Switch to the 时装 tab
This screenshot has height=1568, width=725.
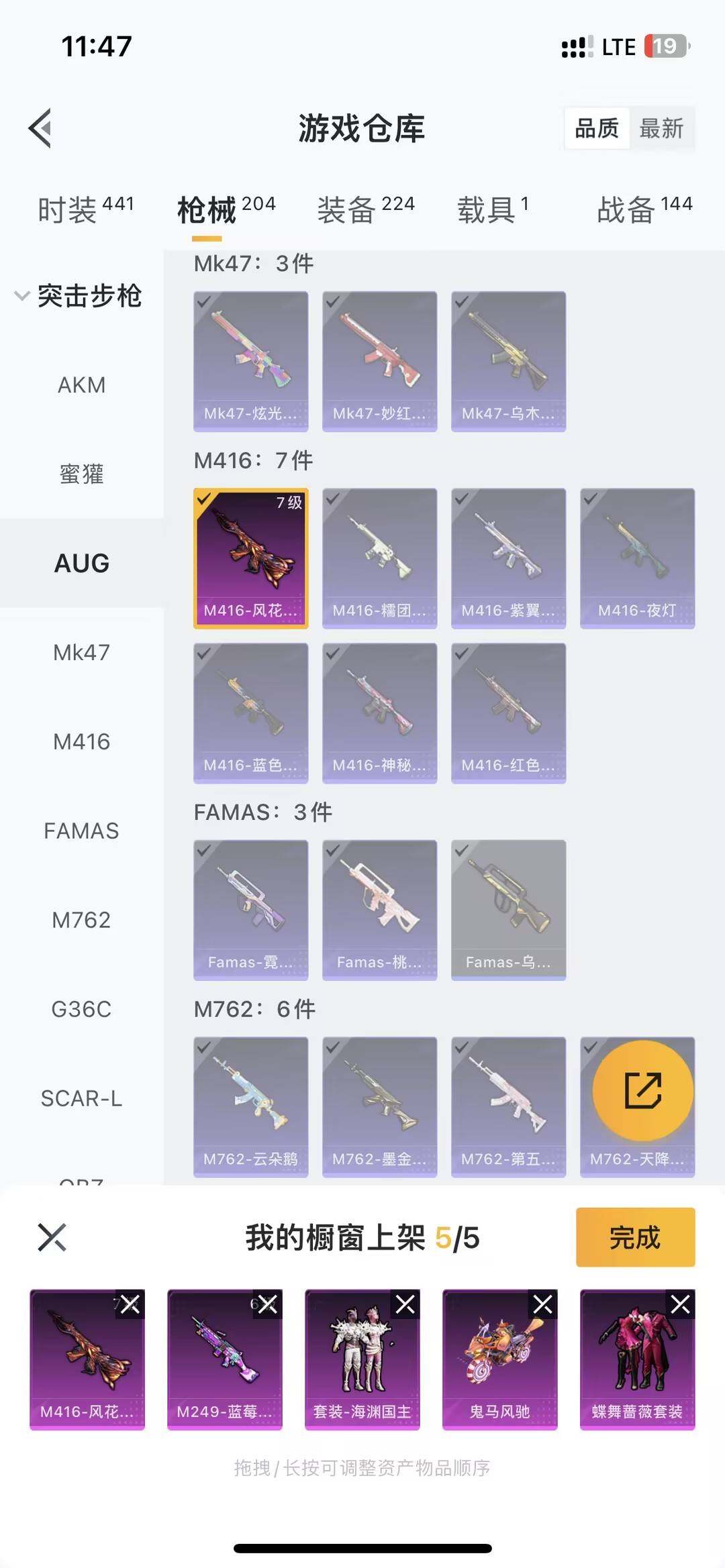tap(85, 209)
